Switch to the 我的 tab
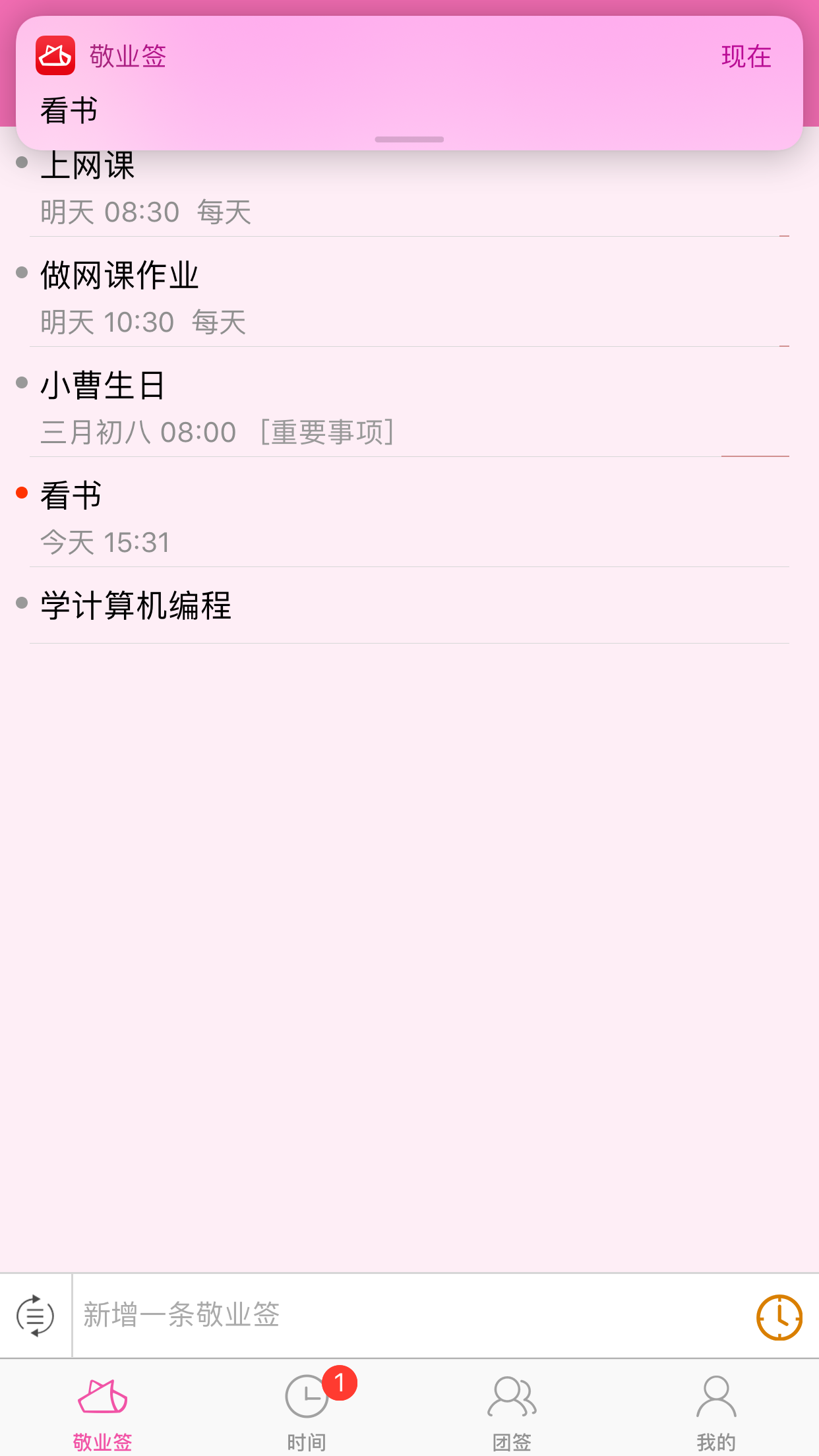819x1456 pixels. point(716,1412)
